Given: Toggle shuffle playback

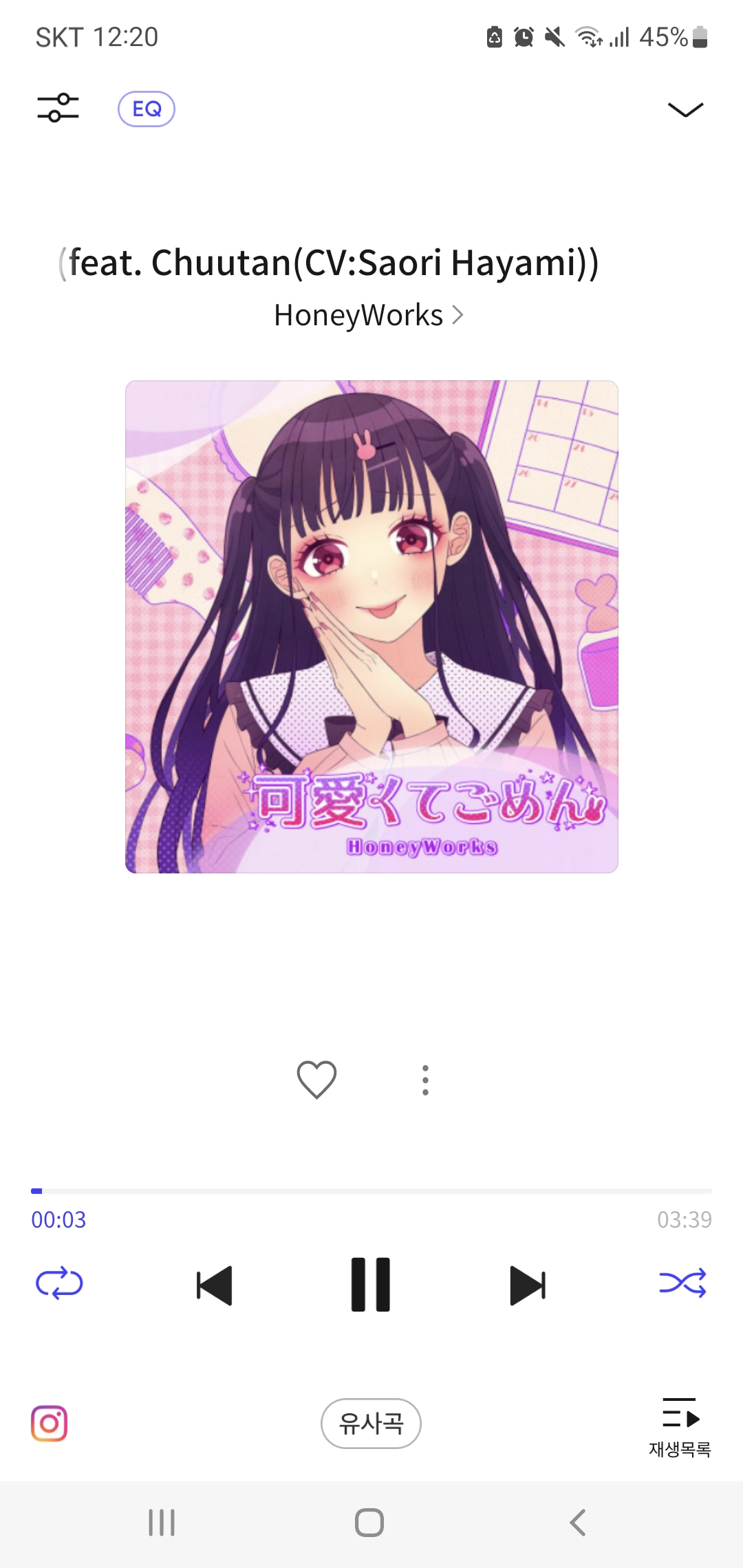Looking at the screenshot, I should [682, 1283].
